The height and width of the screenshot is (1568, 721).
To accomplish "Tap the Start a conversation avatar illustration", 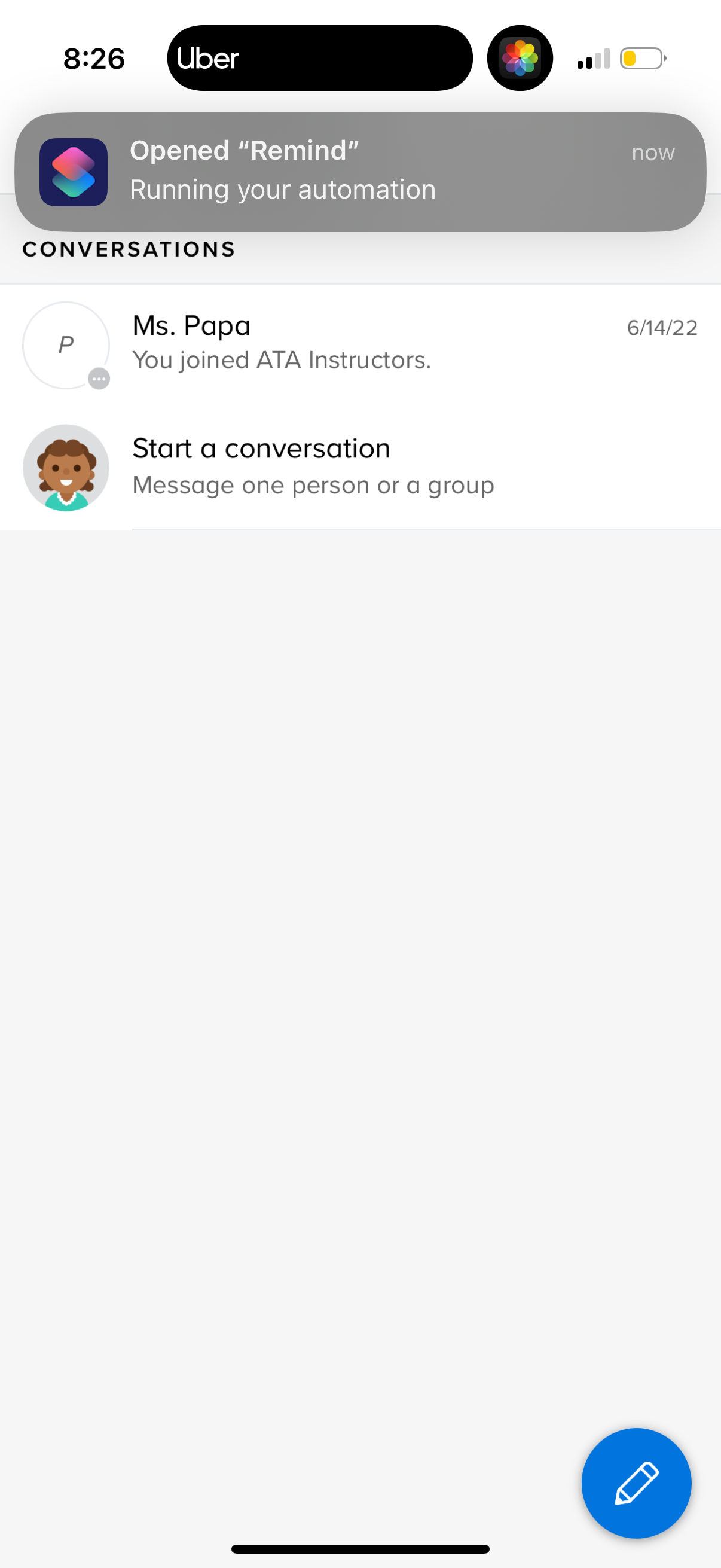I will click(x=66, y=467).
